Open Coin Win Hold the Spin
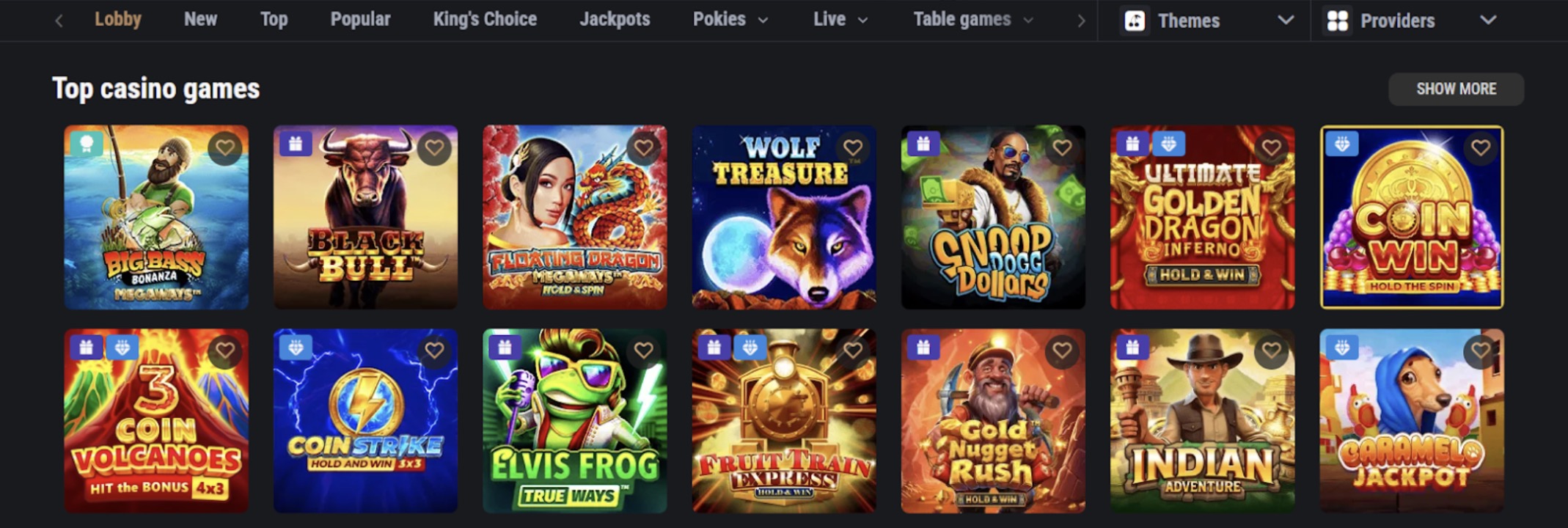The height and width of the screenshot is (528, 1568). tap(1411, 227)
